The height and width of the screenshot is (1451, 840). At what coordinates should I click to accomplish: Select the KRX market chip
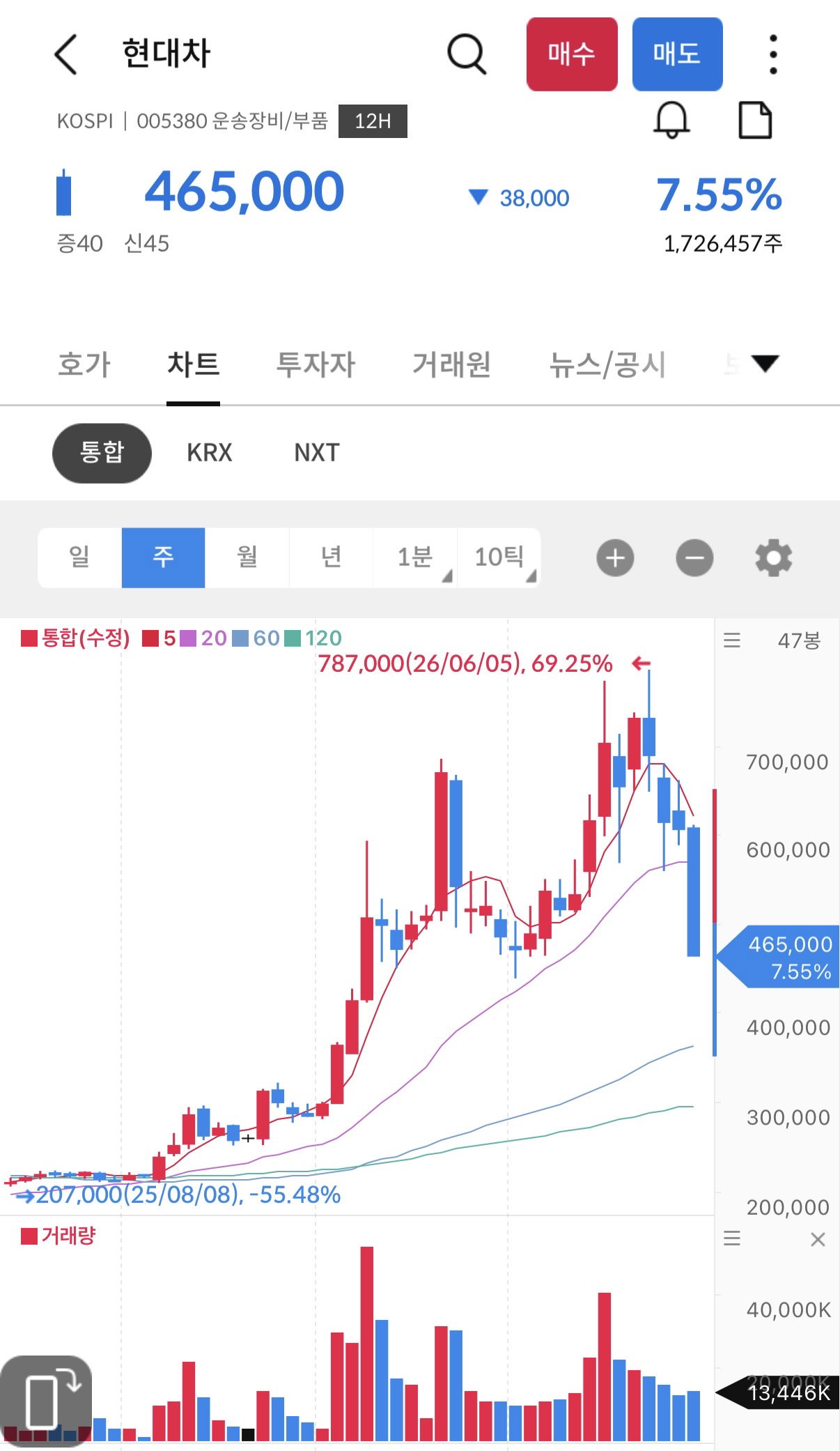[209, 453]
